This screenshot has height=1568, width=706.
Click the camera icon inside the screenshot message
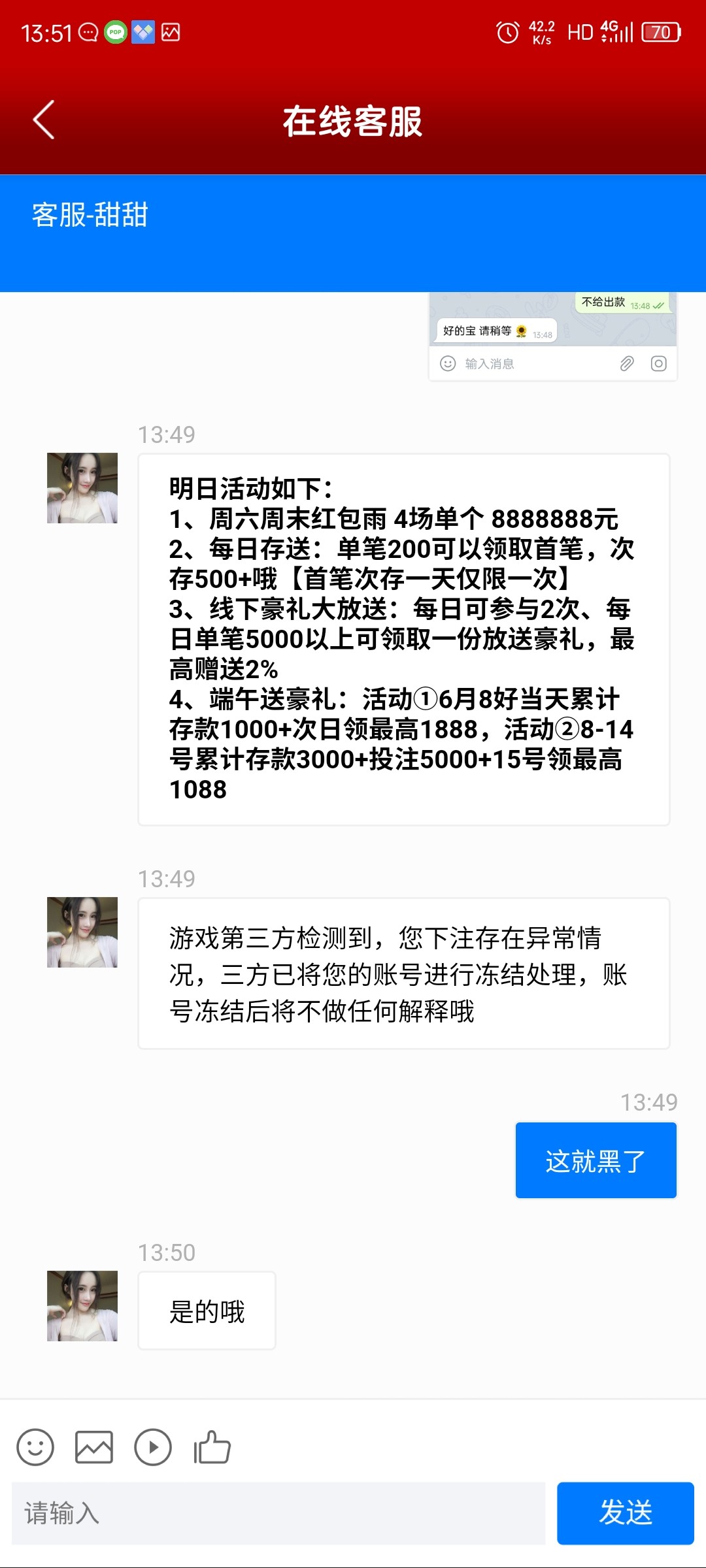pos(658,363)
